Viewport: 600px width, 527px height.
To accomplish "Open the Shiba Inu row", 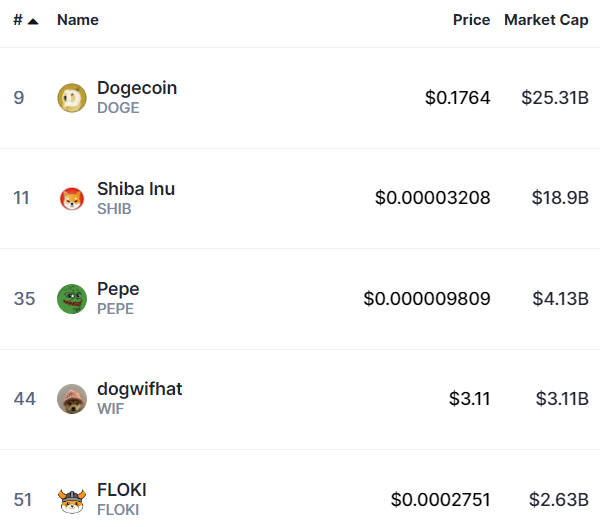I will pos(136,189).
